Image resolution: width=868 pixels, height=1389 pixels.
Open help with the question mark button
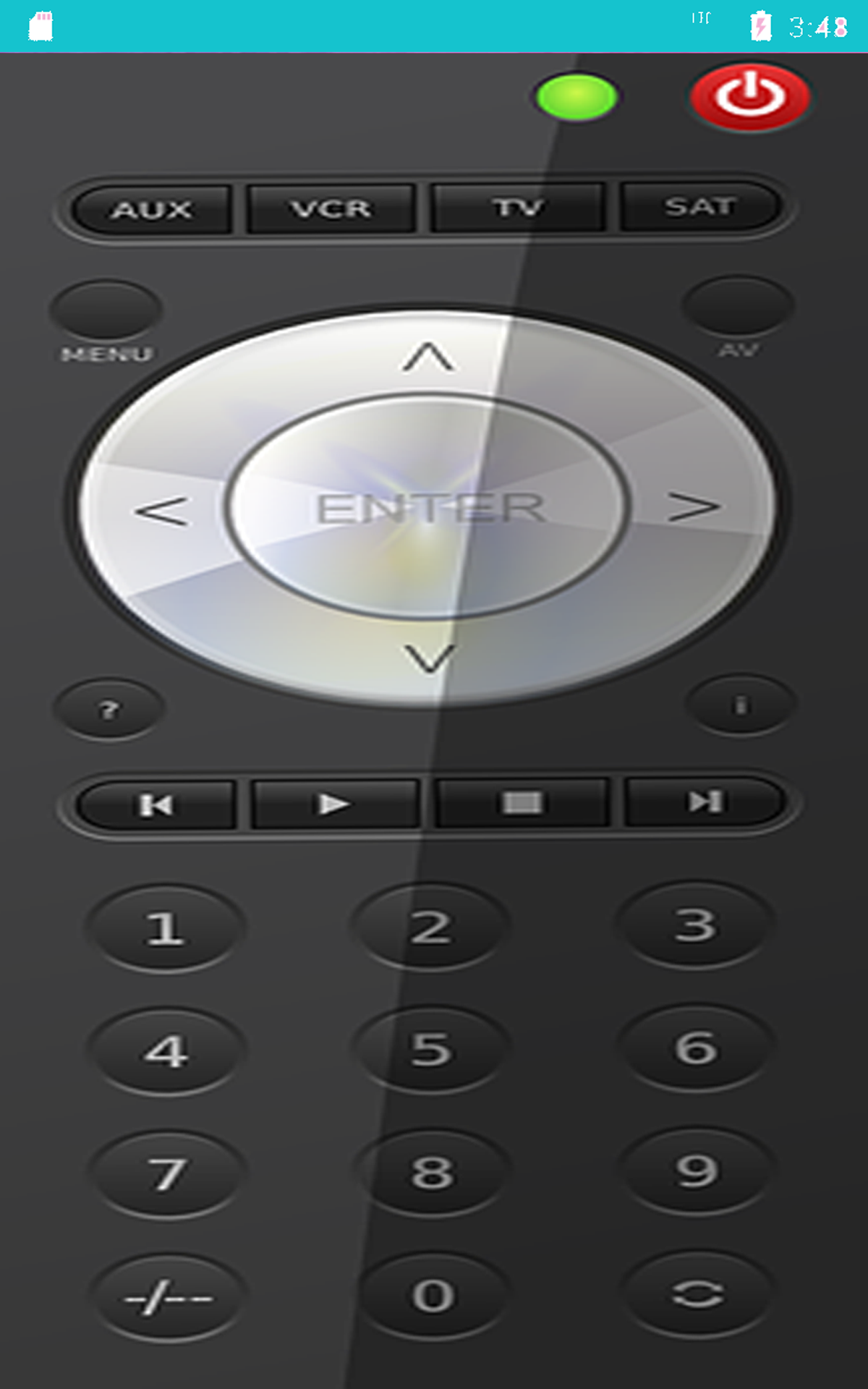pyautogui.click(x=109, y=709)
